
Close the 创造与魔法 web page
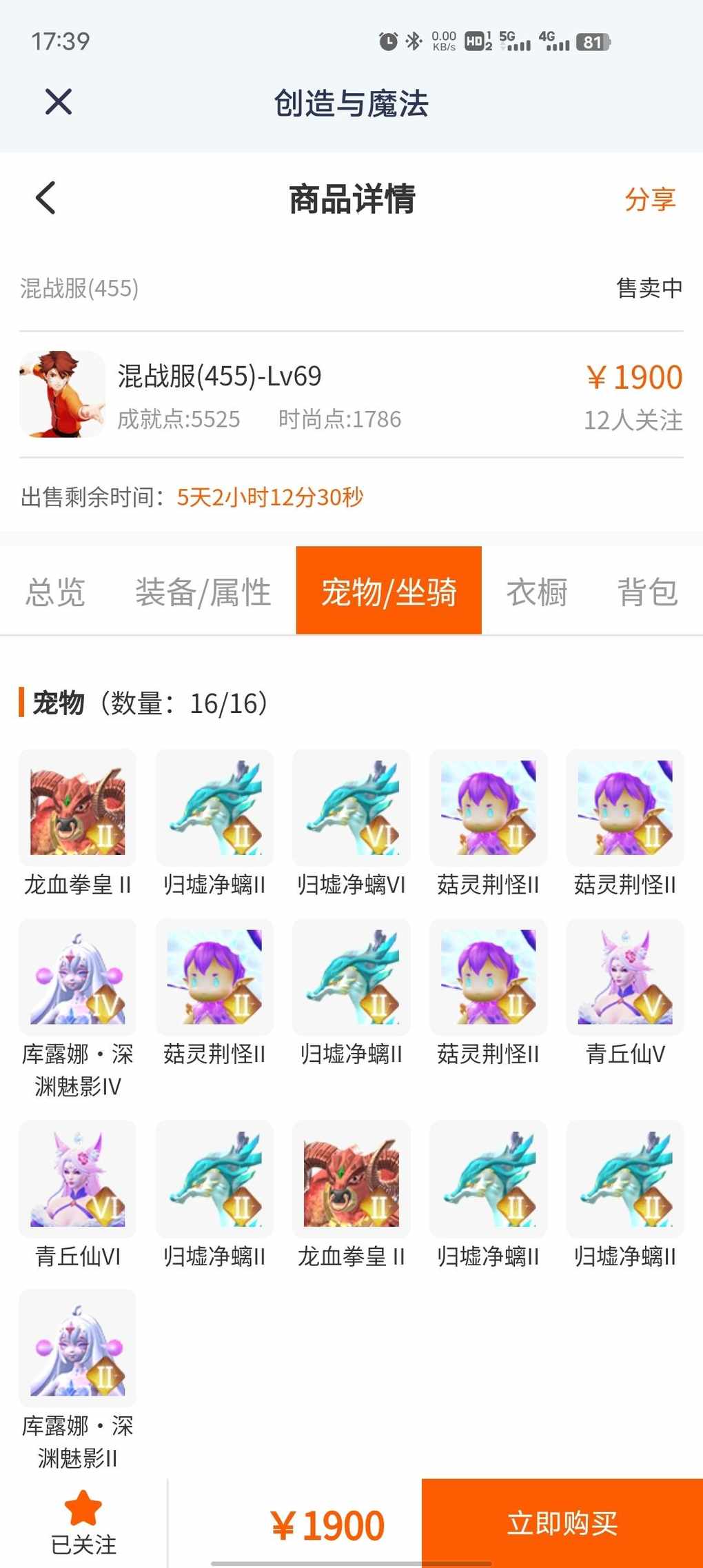(x=59, y=102)
